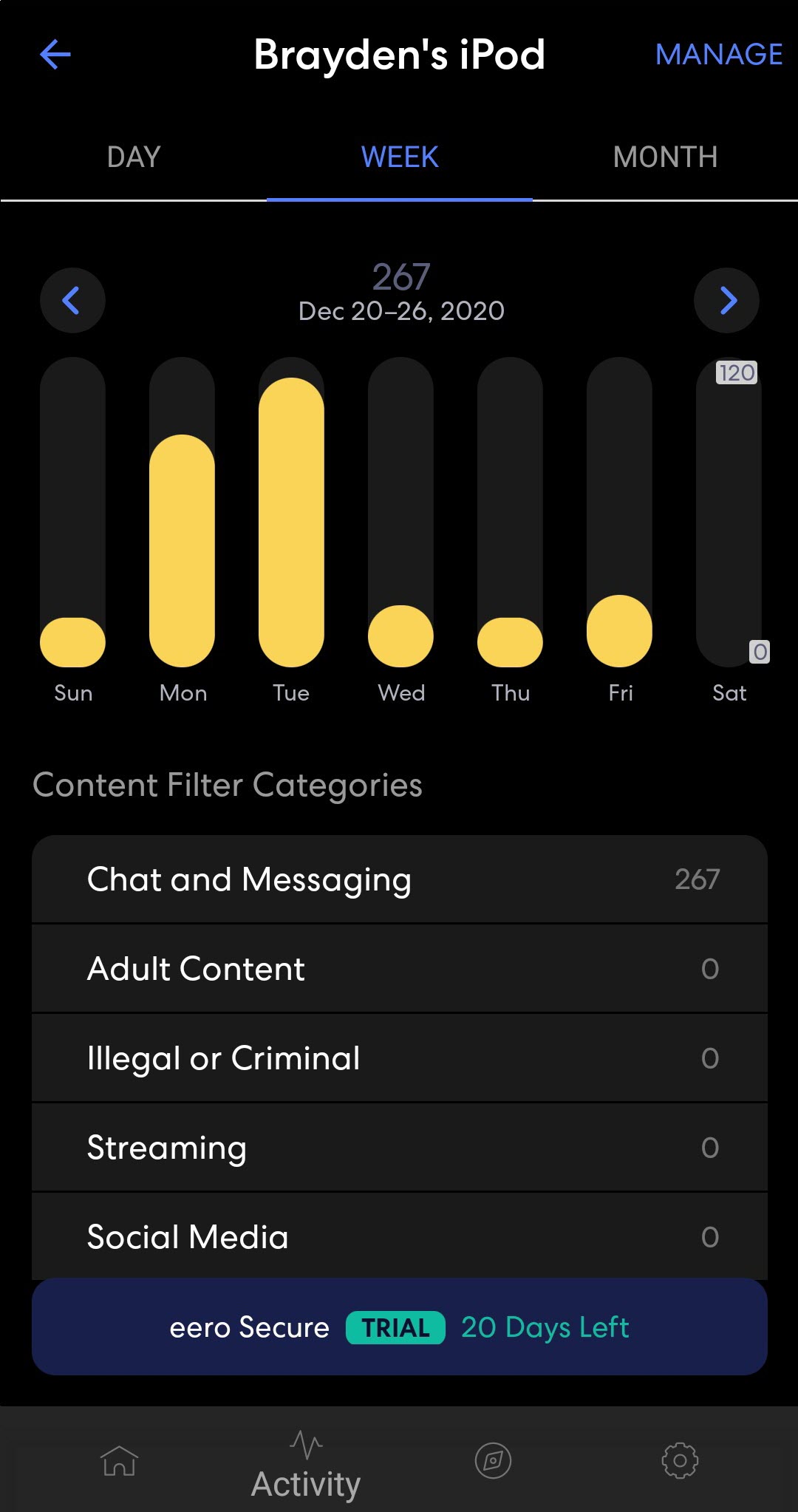Select the Mon bar in chart

pos(182,512)
